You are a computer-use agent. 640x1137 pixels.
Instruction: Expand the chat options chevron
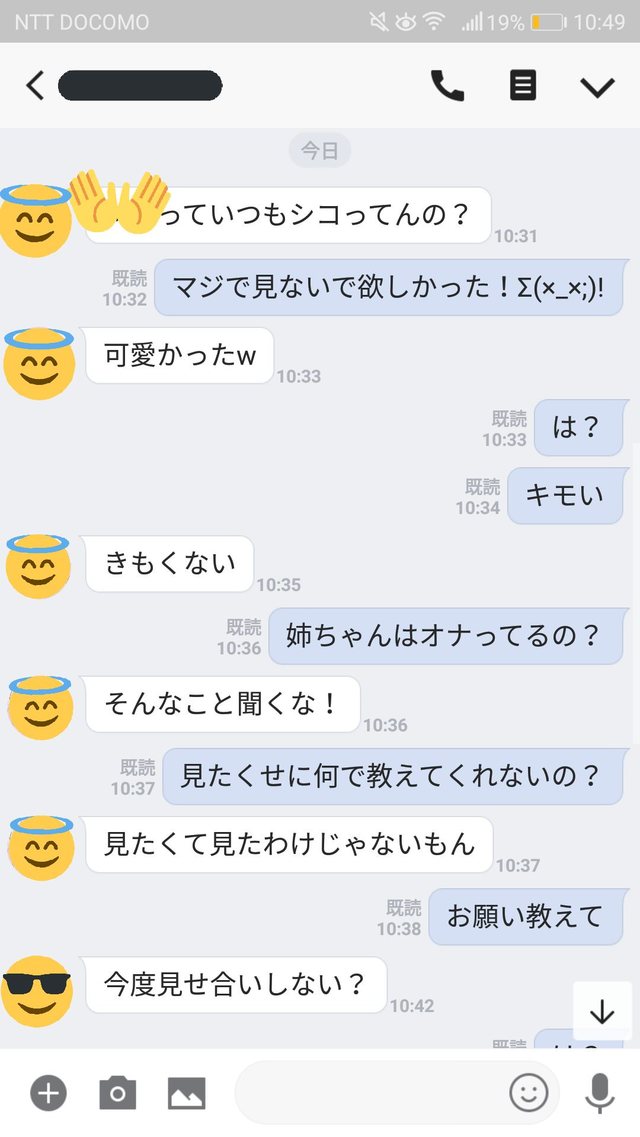[597, 87]
